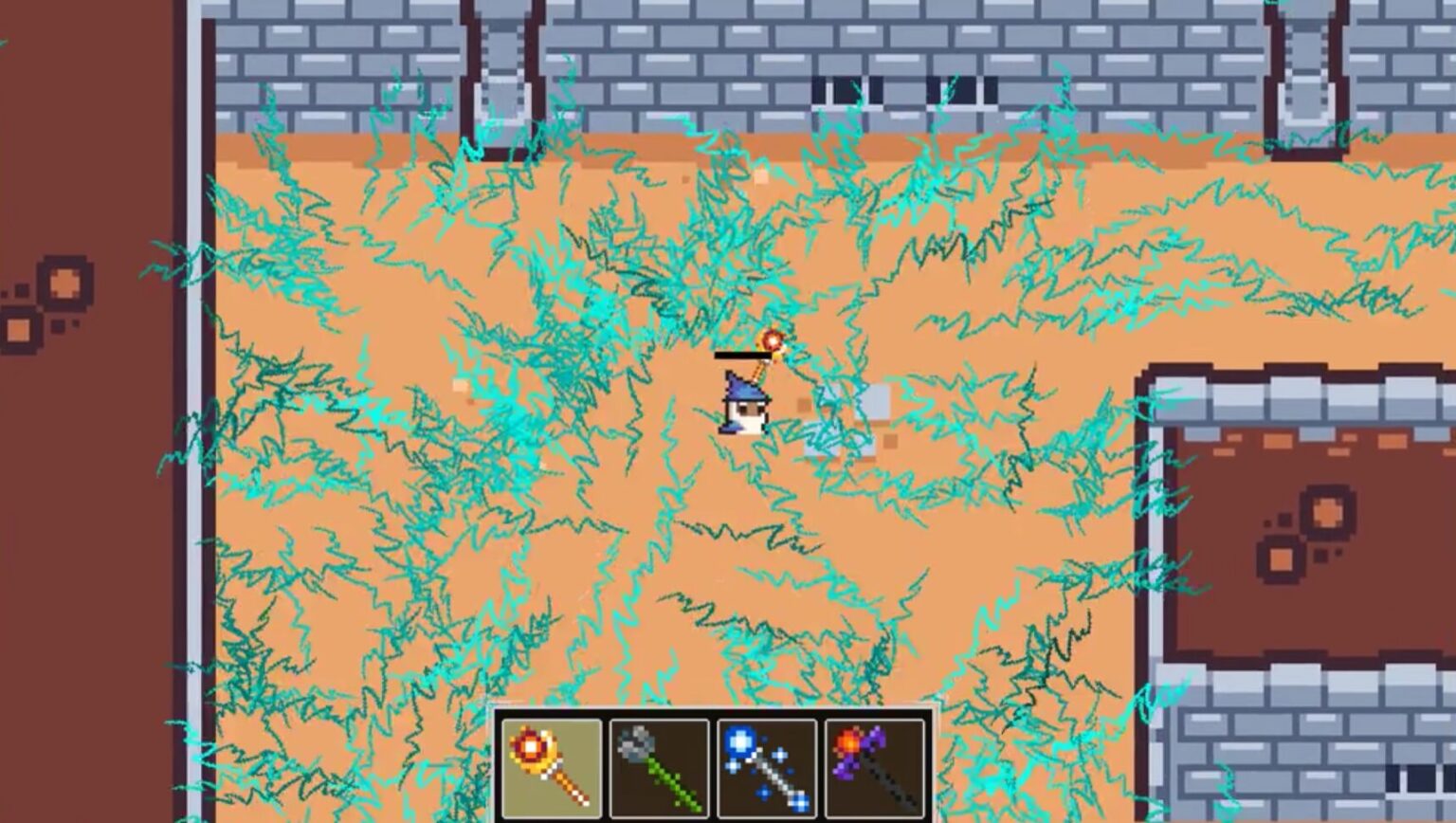This screenshot has height=823, width=1456.
Task: Select the red-orb golden staff slot
Action: [551, 767]
